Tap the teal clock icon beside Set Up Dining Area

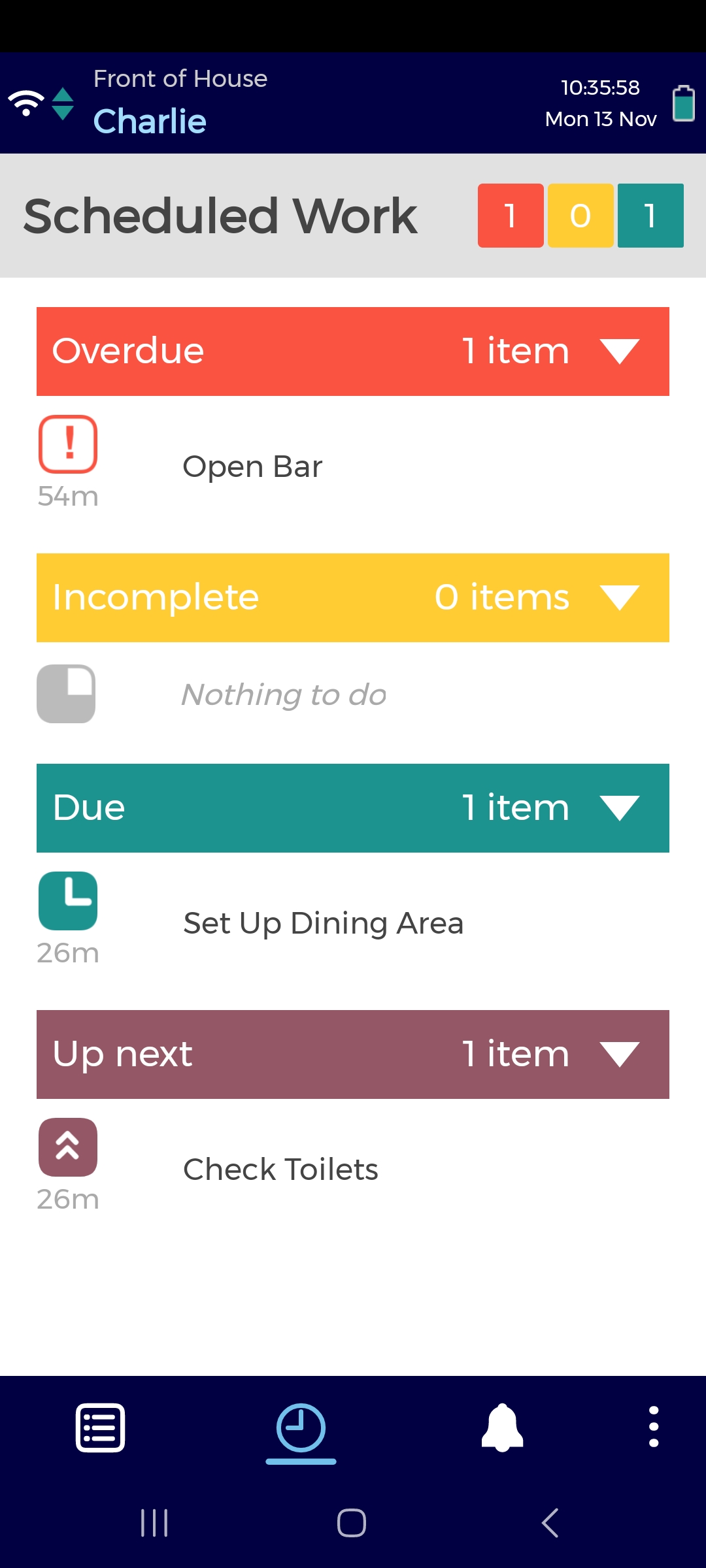coord(67,901)
